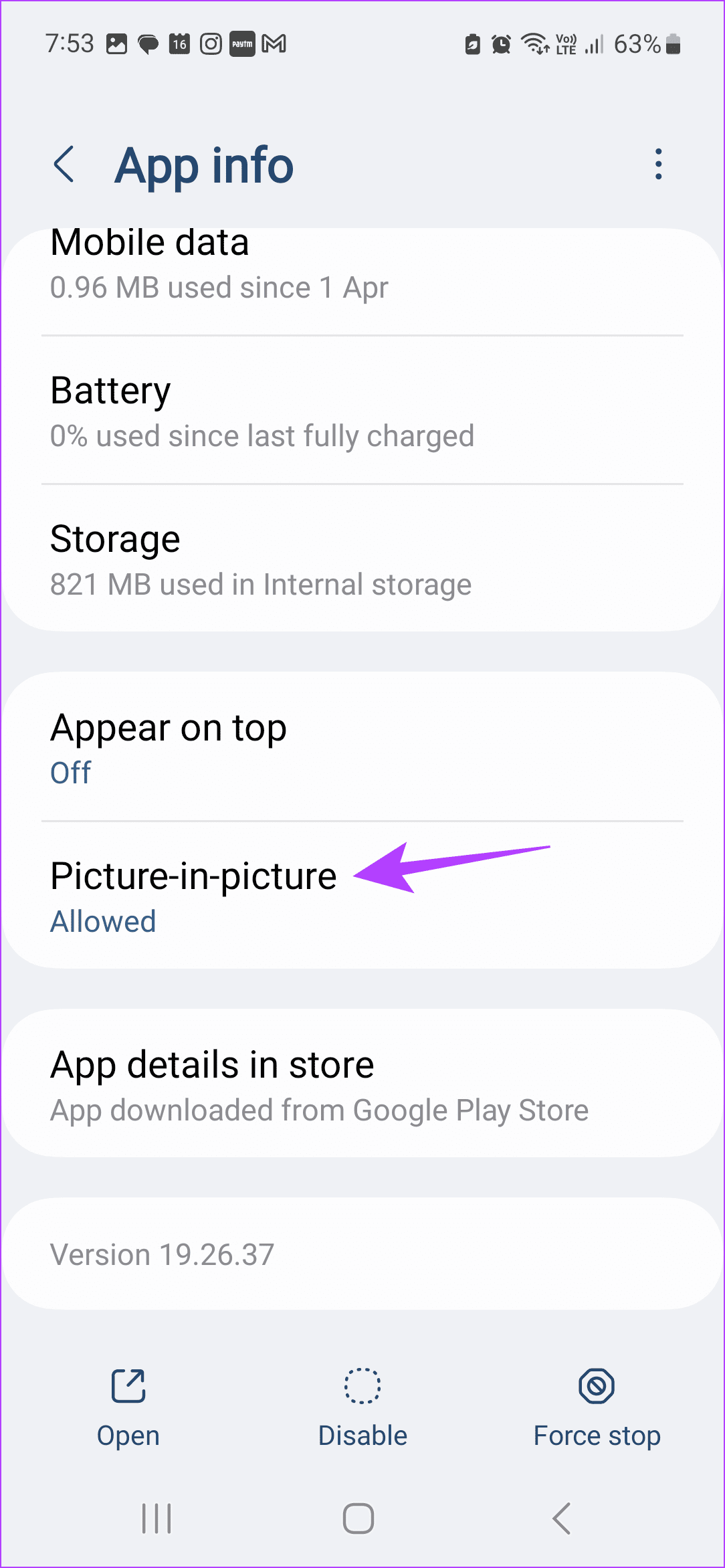Go back using the App info back arrow
725x1568 pixels.
coord(65,165)
